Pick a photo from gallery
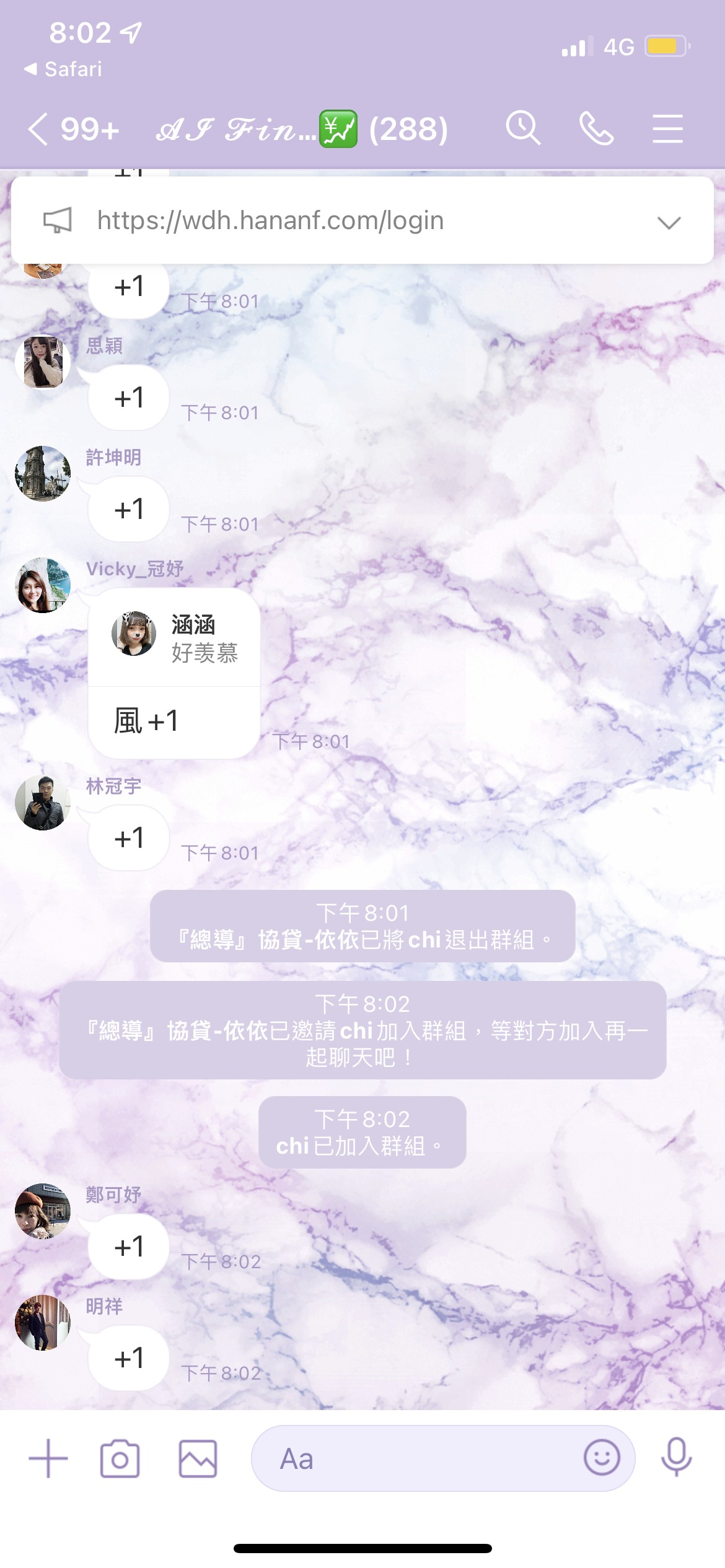 coord(198,1458)
